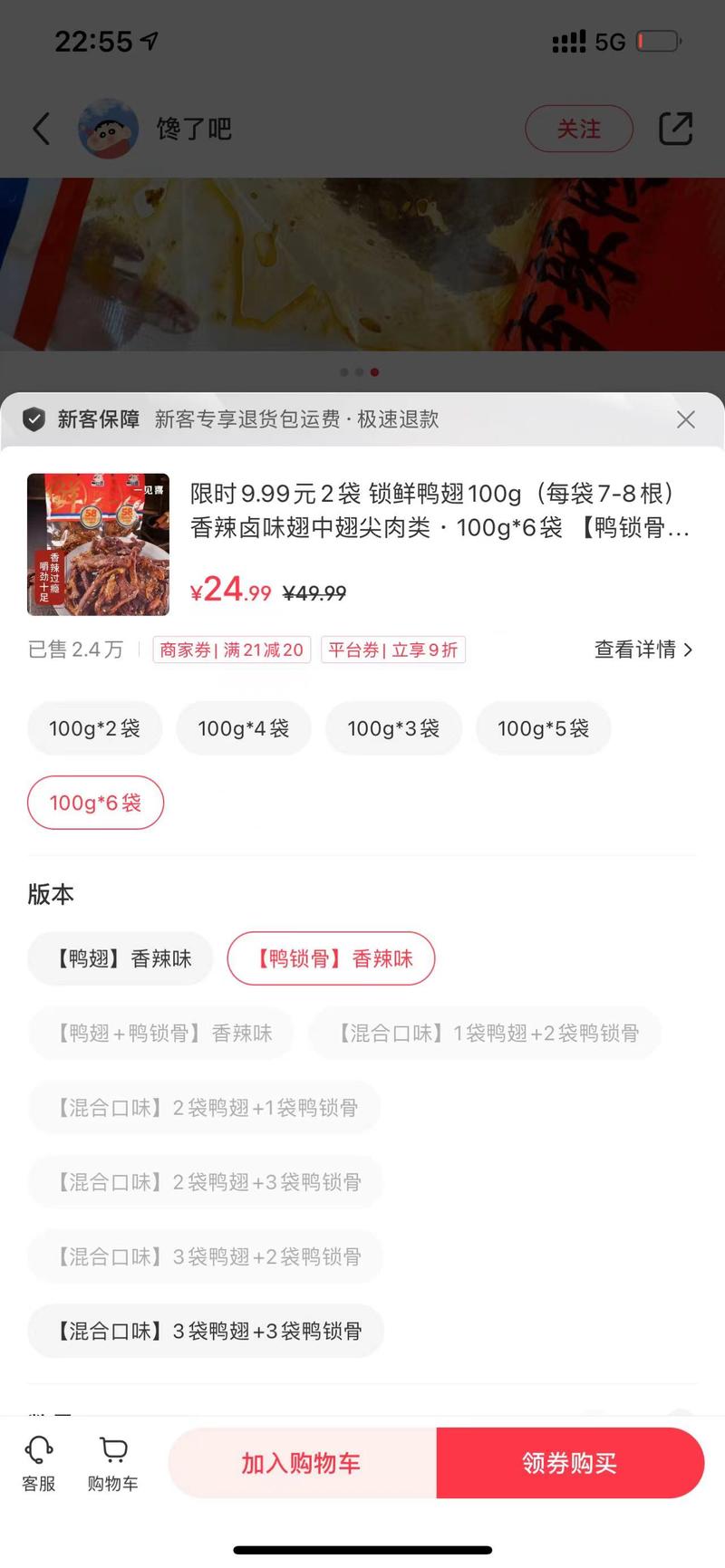Viewport: 725px width, 1568px height.
Task: Open the 购物车 shopping cart
Action: click(x=113, y=1462)
